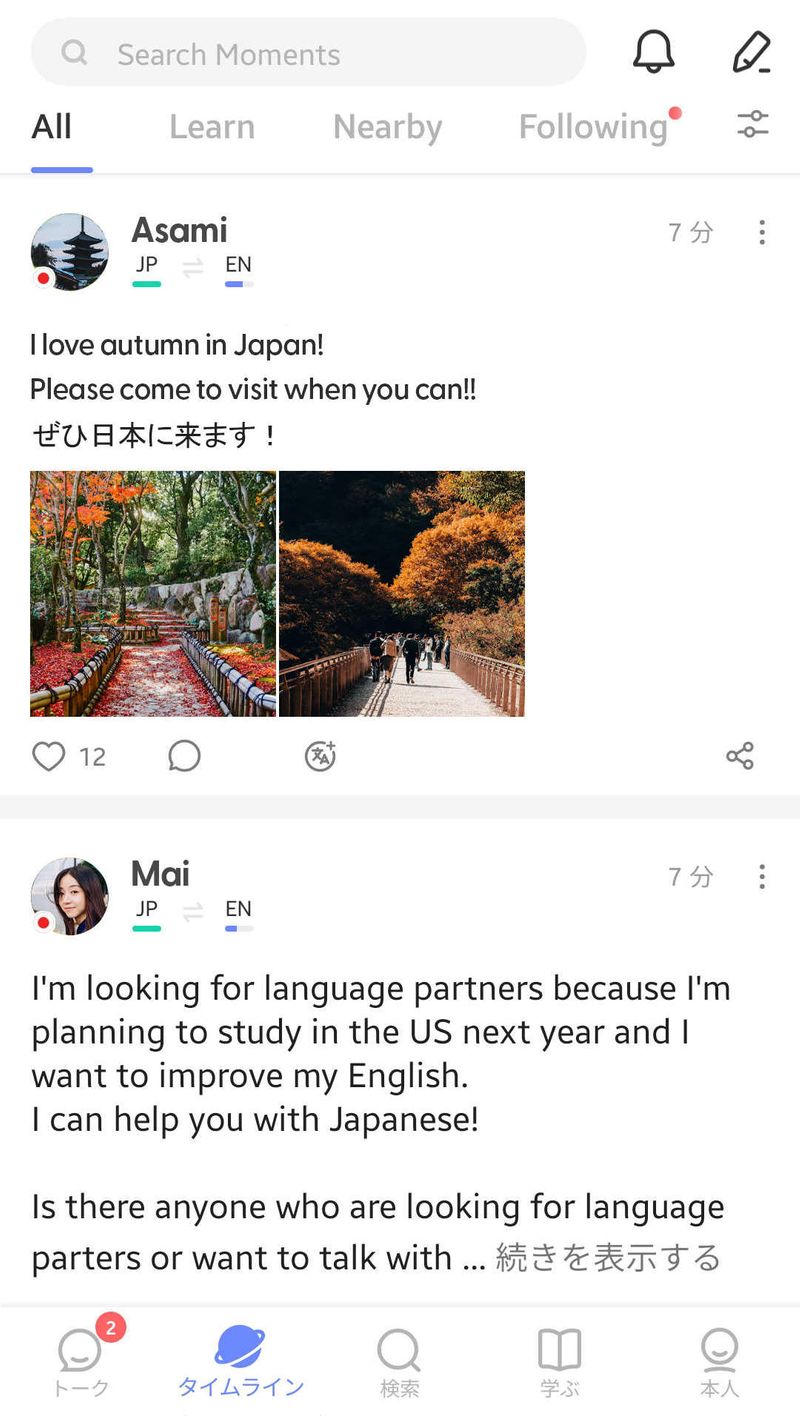Like Asami's autumn post

(49, 756)
